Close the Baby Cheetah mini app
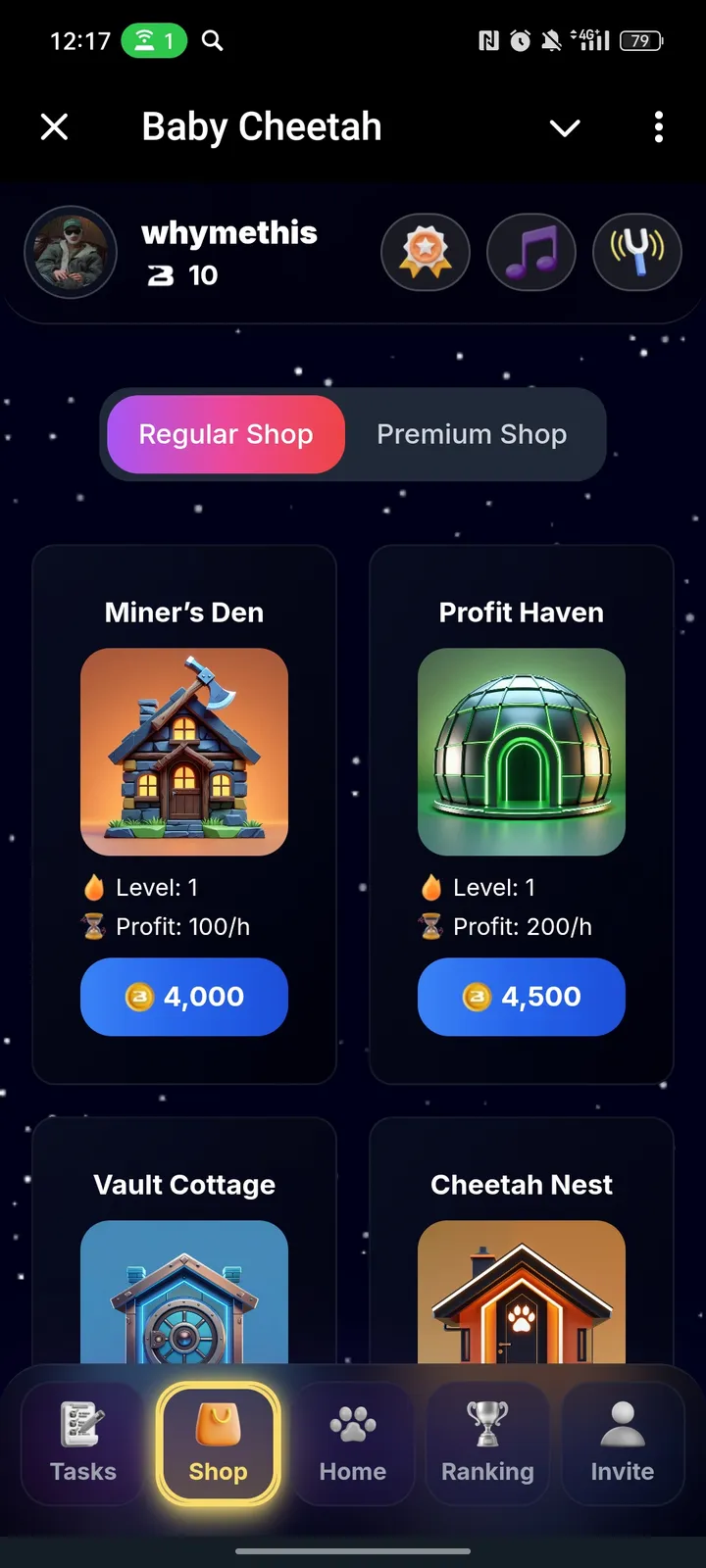706x1568 pixels. pos(55,126)
